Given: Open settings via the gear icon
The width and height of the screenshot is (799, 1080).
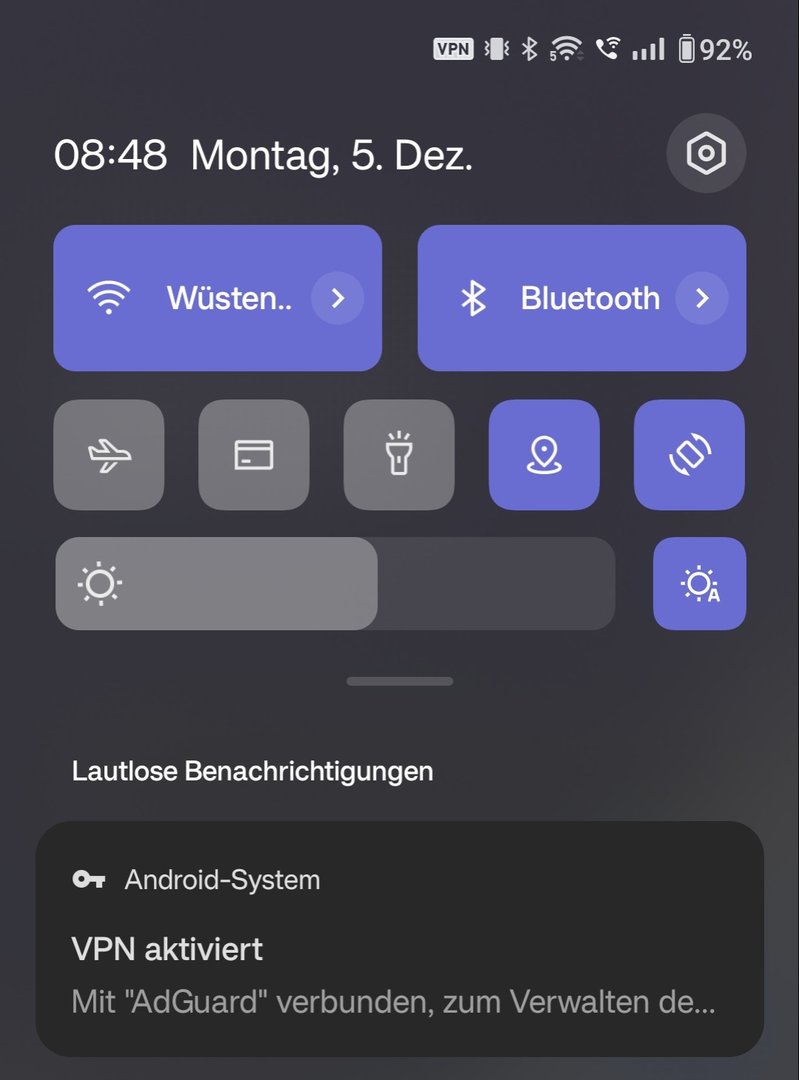Looking at the screenshot, I should 706,153.
